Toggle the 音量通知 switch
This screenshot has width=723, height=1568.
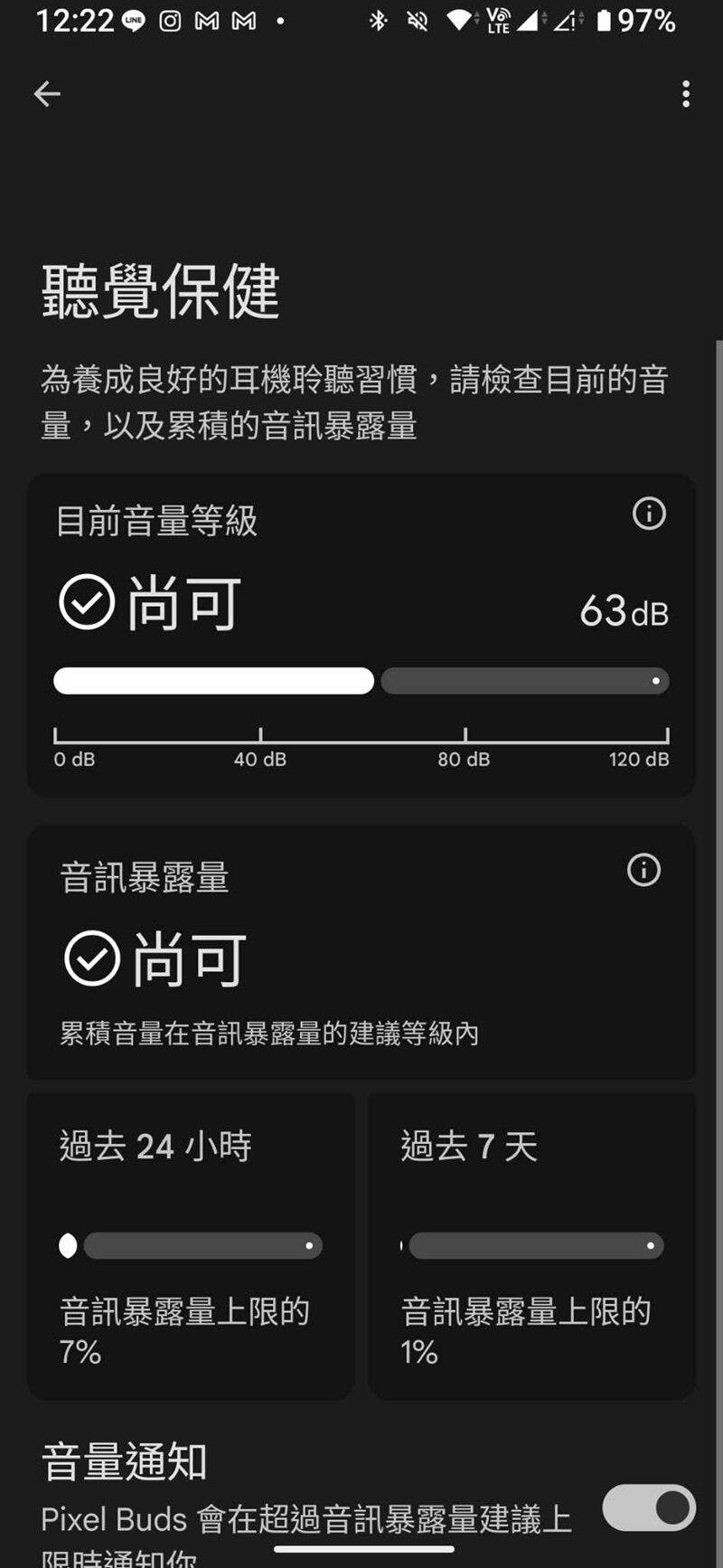pyautogui.click(x=649, y=1507)
